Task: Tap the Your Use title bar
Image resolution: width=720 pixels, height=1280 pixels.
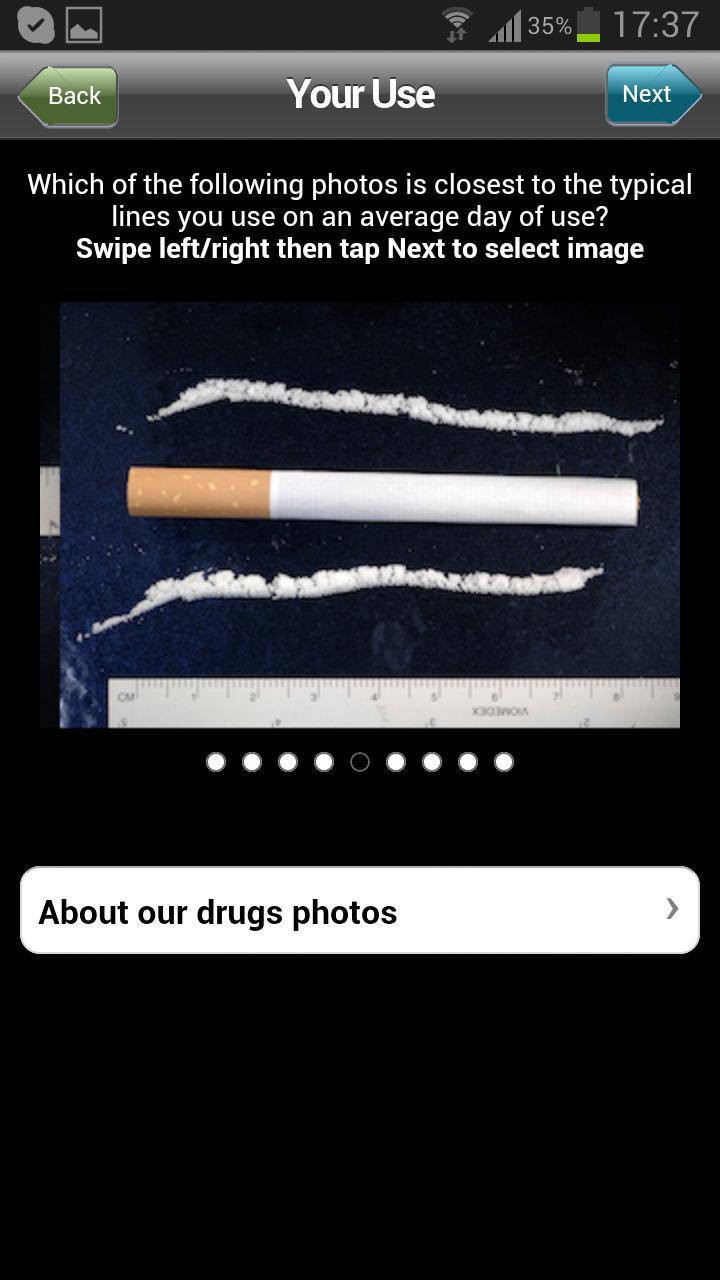Action: pyautogui.click(x=360, y=94)
